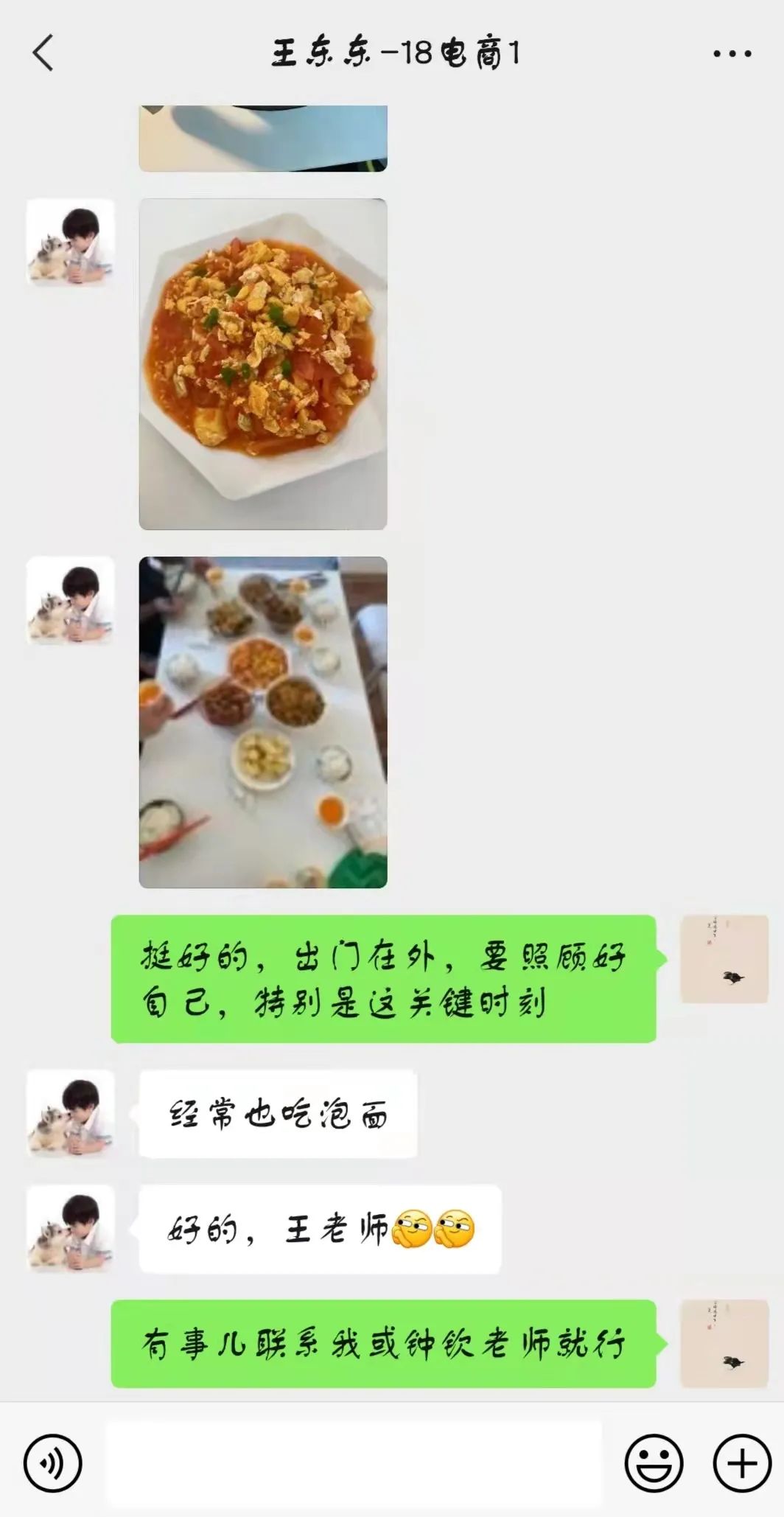Open the plus attachment menu
This screenshot has width=784, height=1517.
pyautogui.click(x=742, y=1463)
